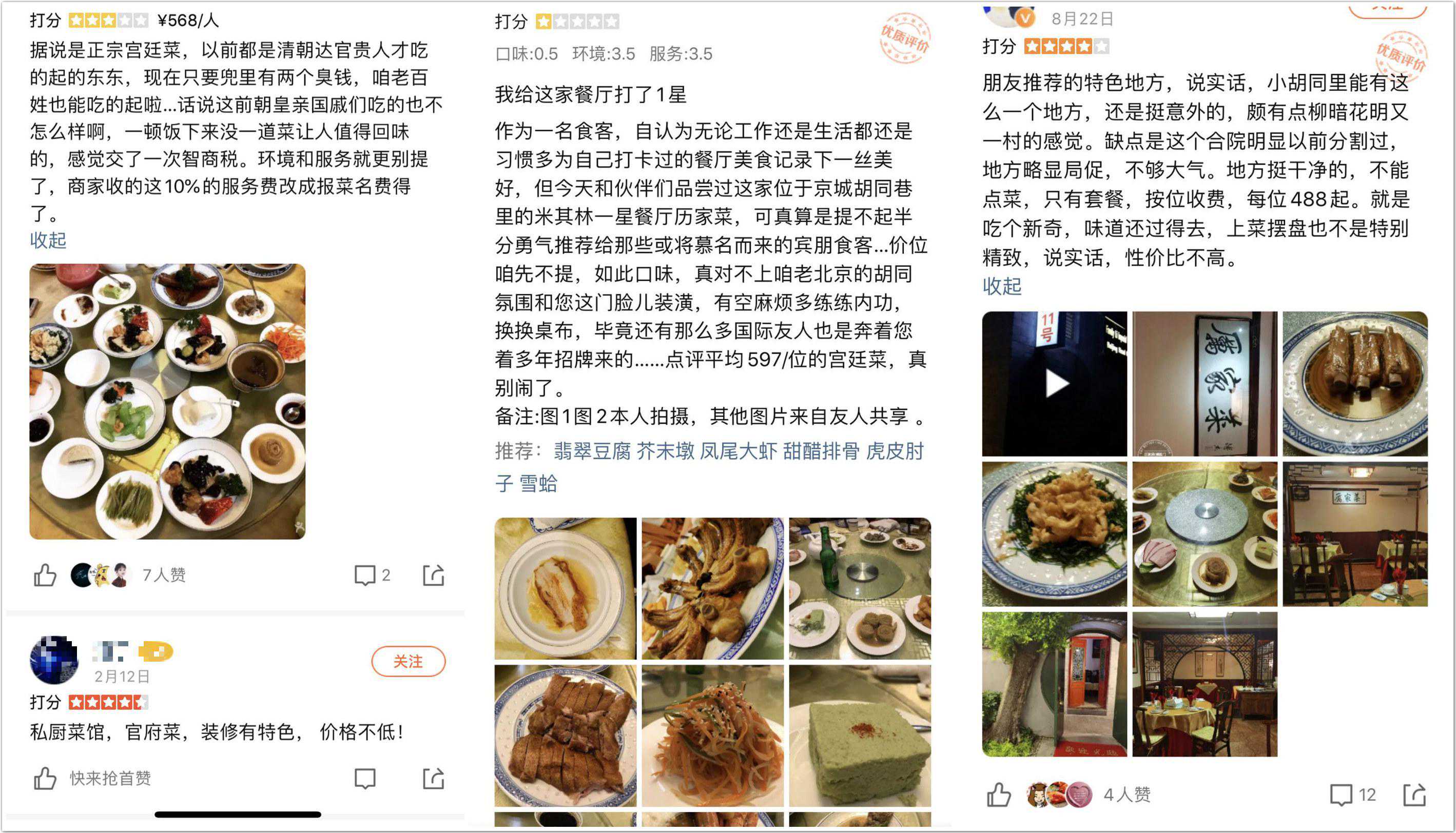Screen dimensions: 1456x833
Task: Open the 甜醋排骨 dish link
Action: tap(821, 451)
